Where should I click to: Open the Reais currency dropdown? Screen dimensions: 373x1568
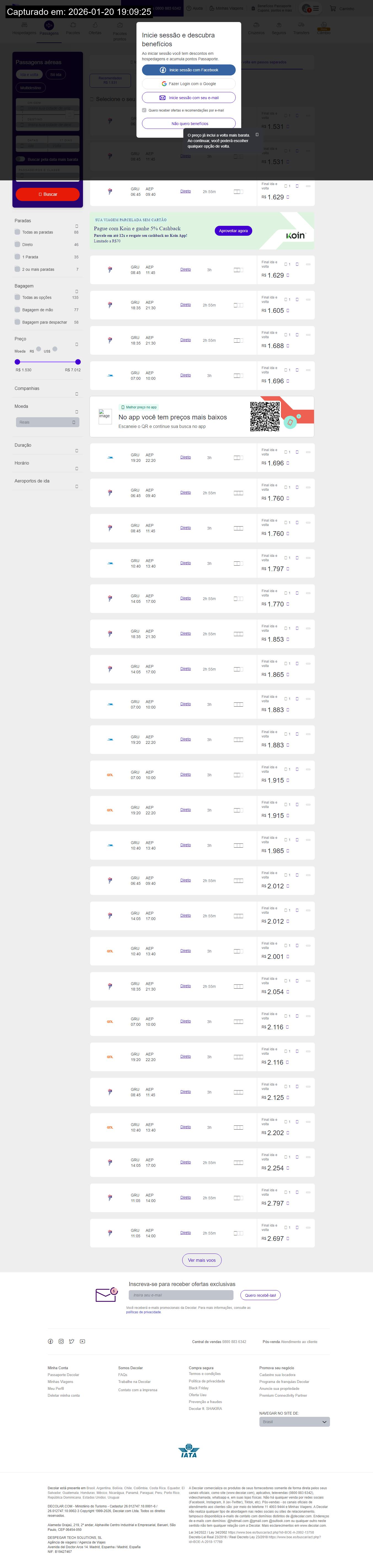click(47, 422)
